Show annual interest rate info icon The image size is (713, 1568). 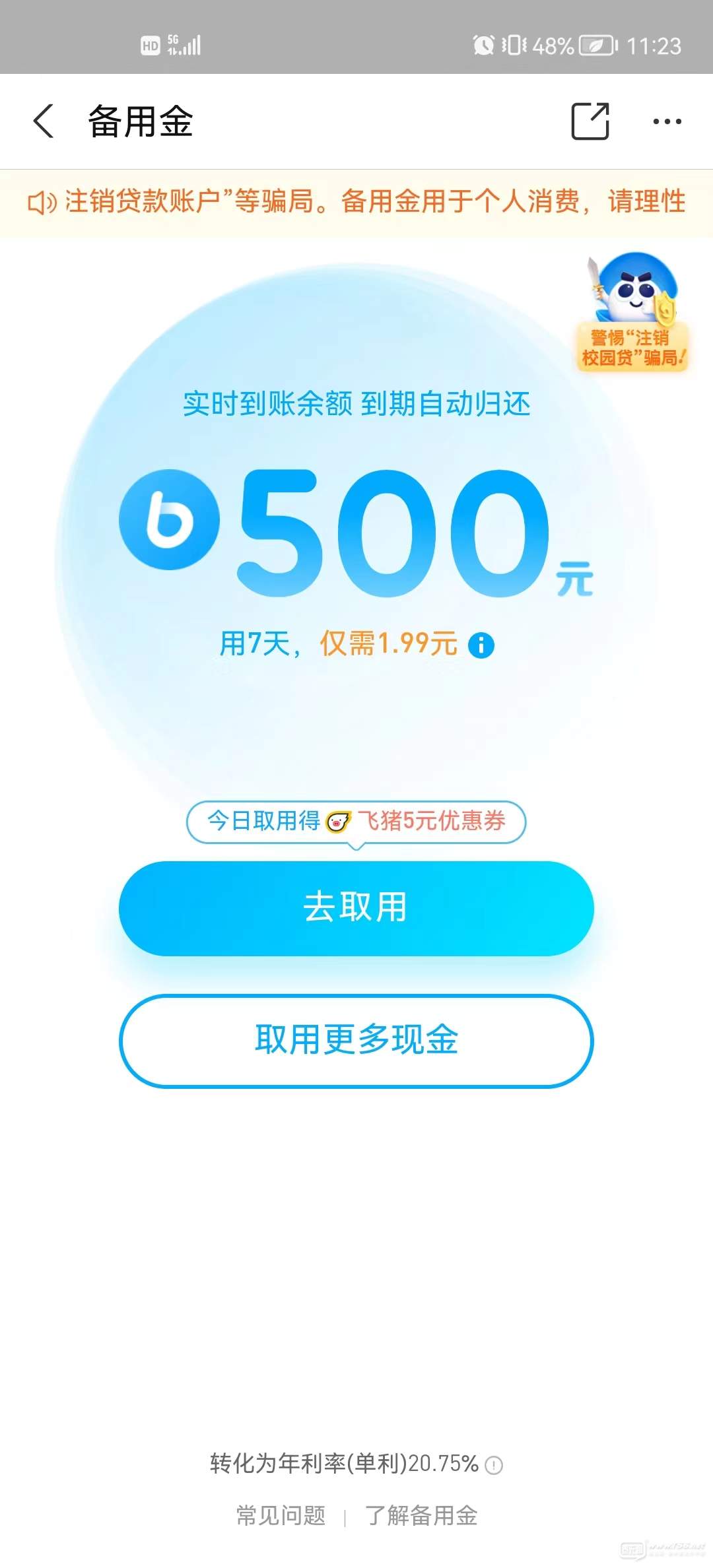(494, 1466)
